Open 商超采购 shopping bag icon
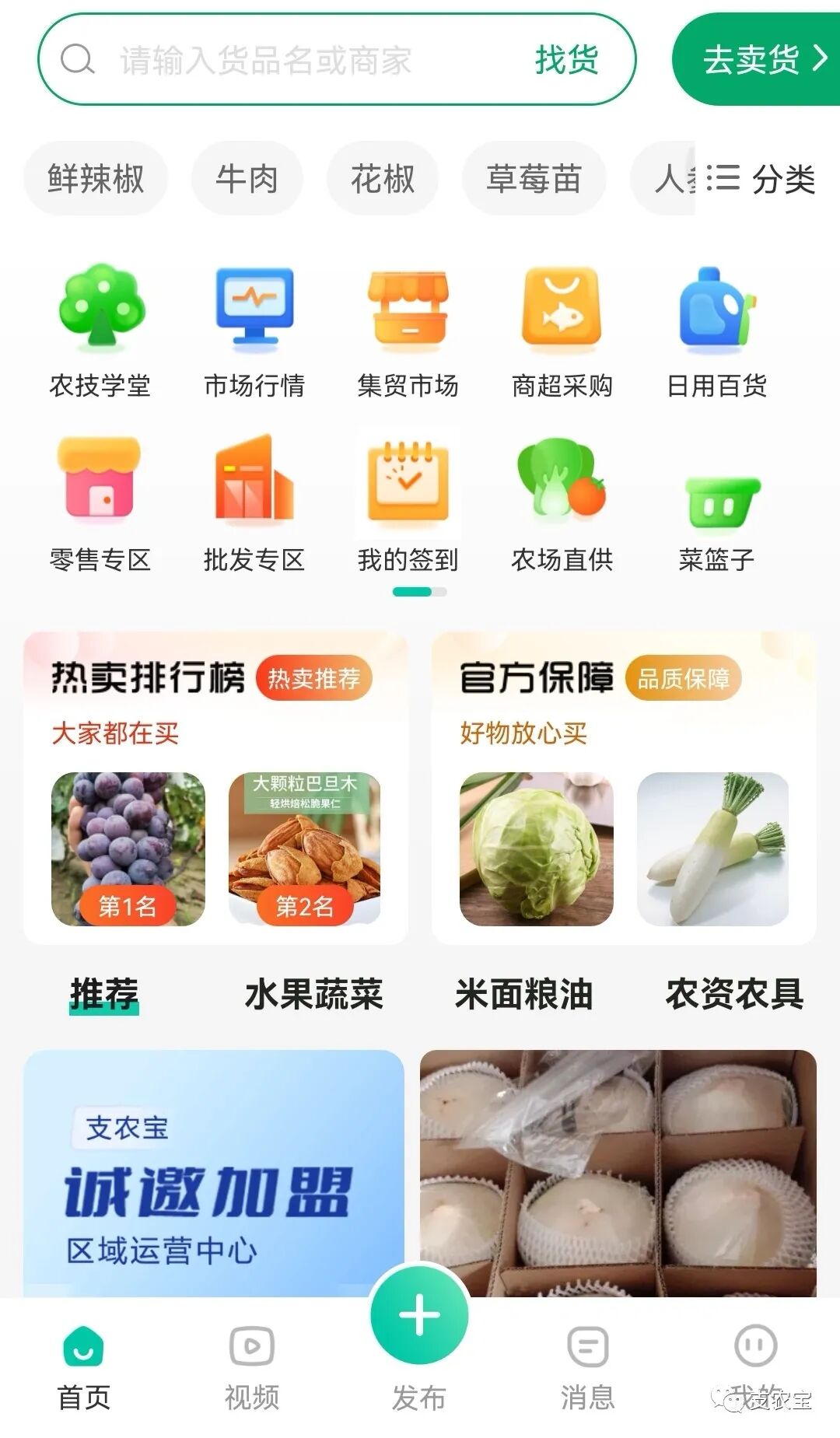 pyautogui.click(x=562, y=327)
